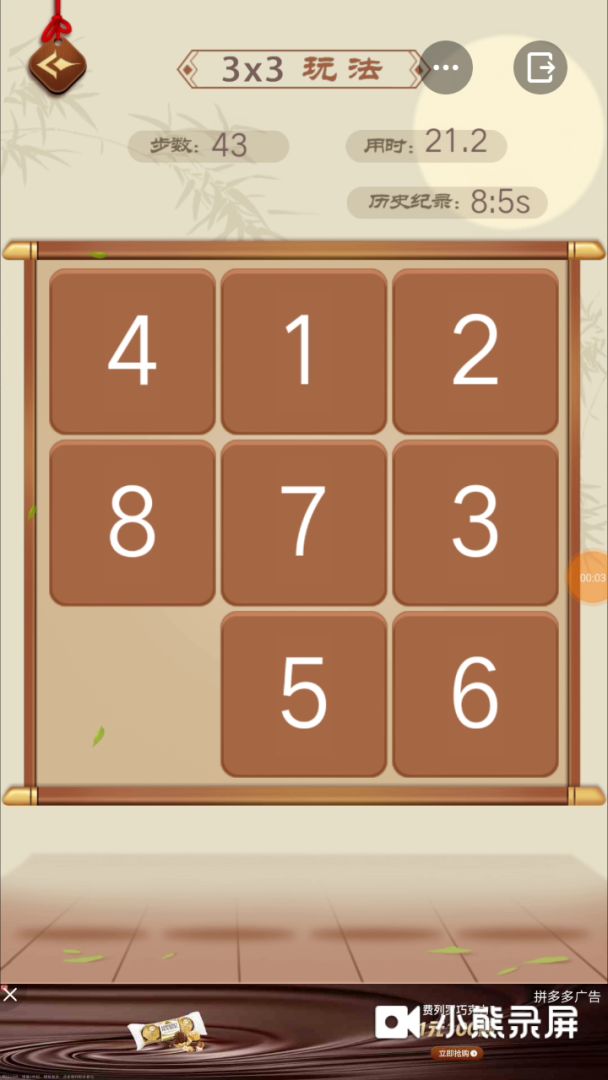Tap the exit mini program icon
The width and height of the screenshot is (608, 1080).
point(540,67)
